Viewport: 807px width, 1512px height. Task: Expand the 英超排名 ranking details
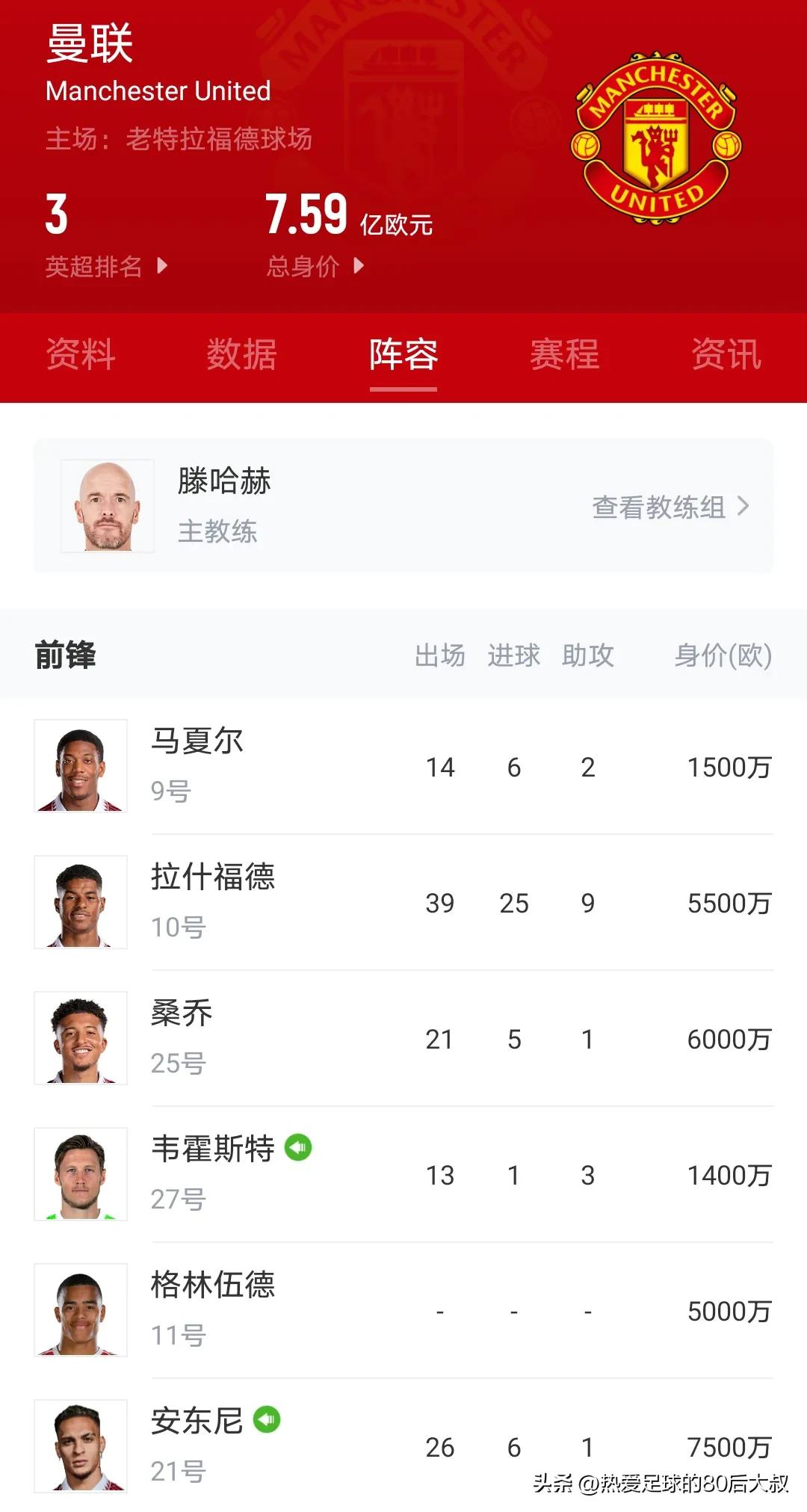105,265
